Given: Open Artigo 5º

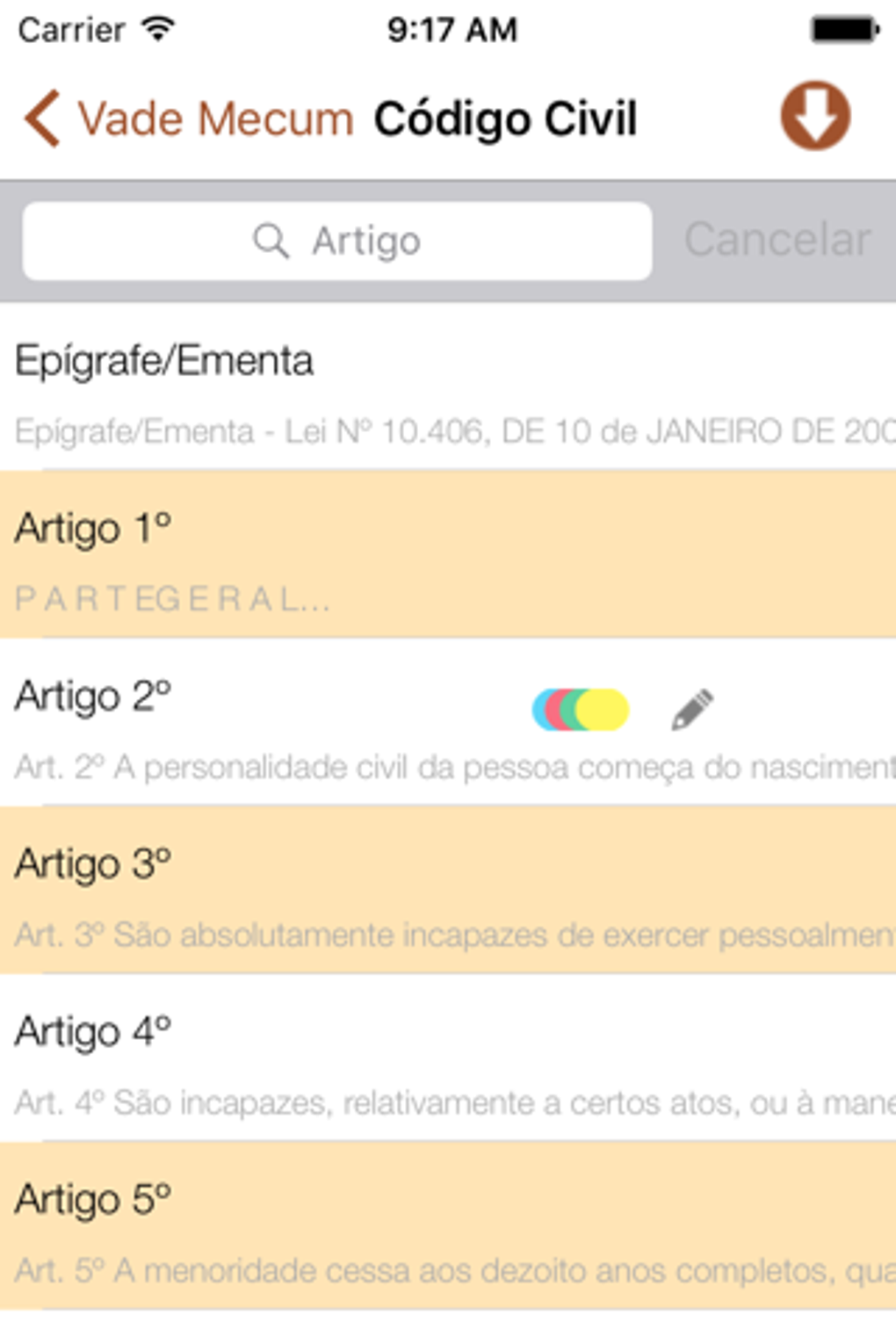Looking at the screenshot, I should click(x=351, y=1226).
